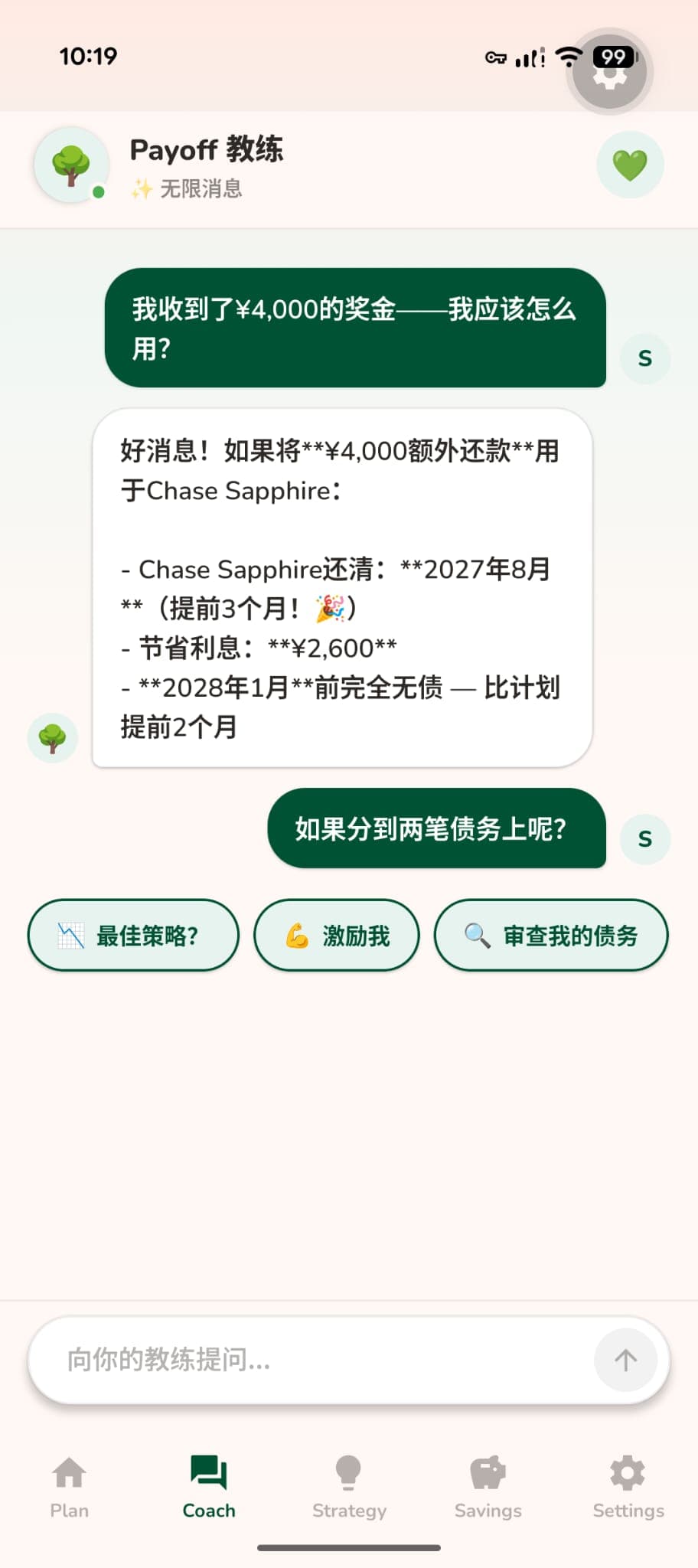Send the message with the arrow button
The image size is (698, 1568).
pos(625,1361)
